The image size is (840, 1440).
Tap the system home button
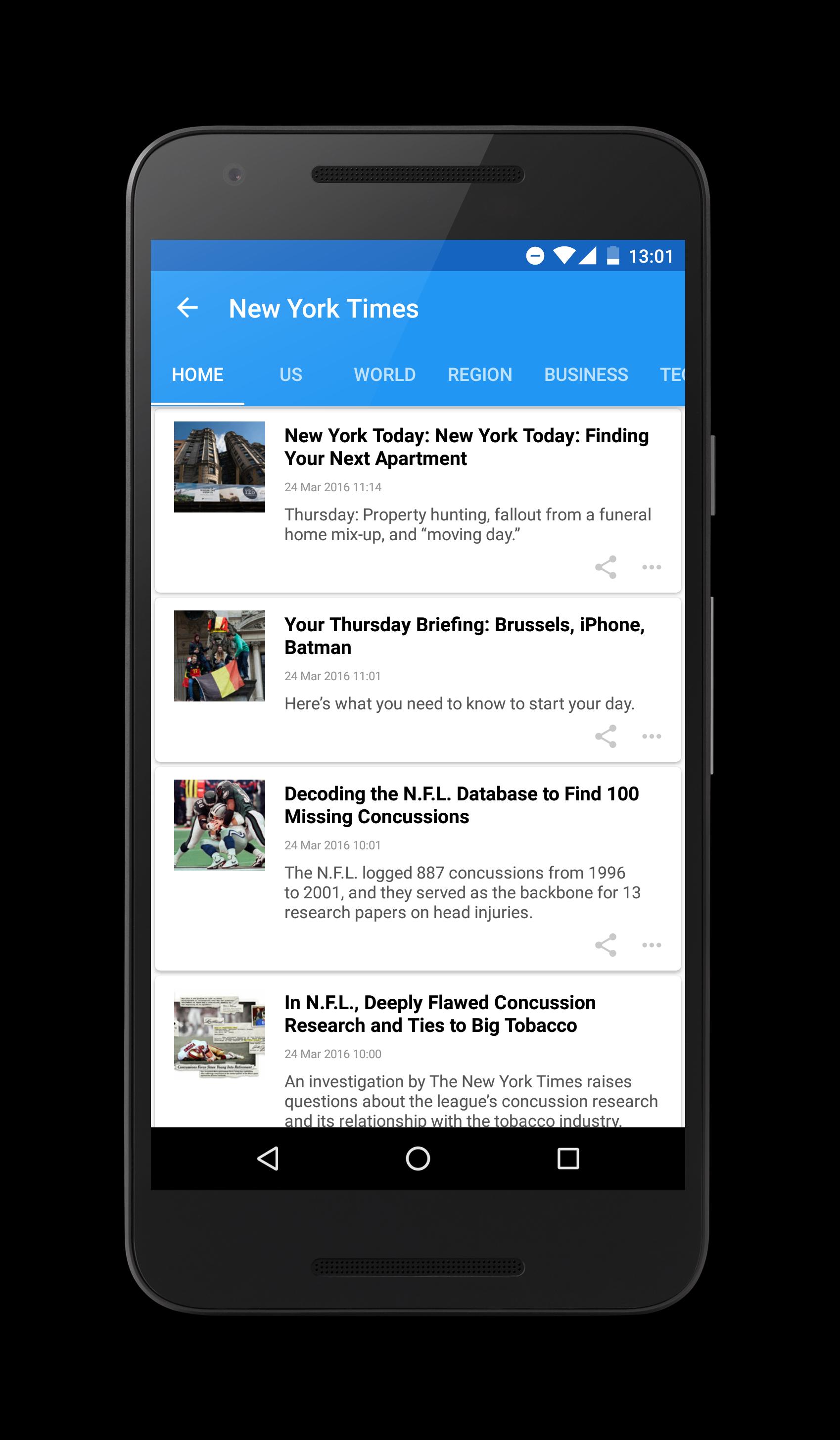(418, 1159)
